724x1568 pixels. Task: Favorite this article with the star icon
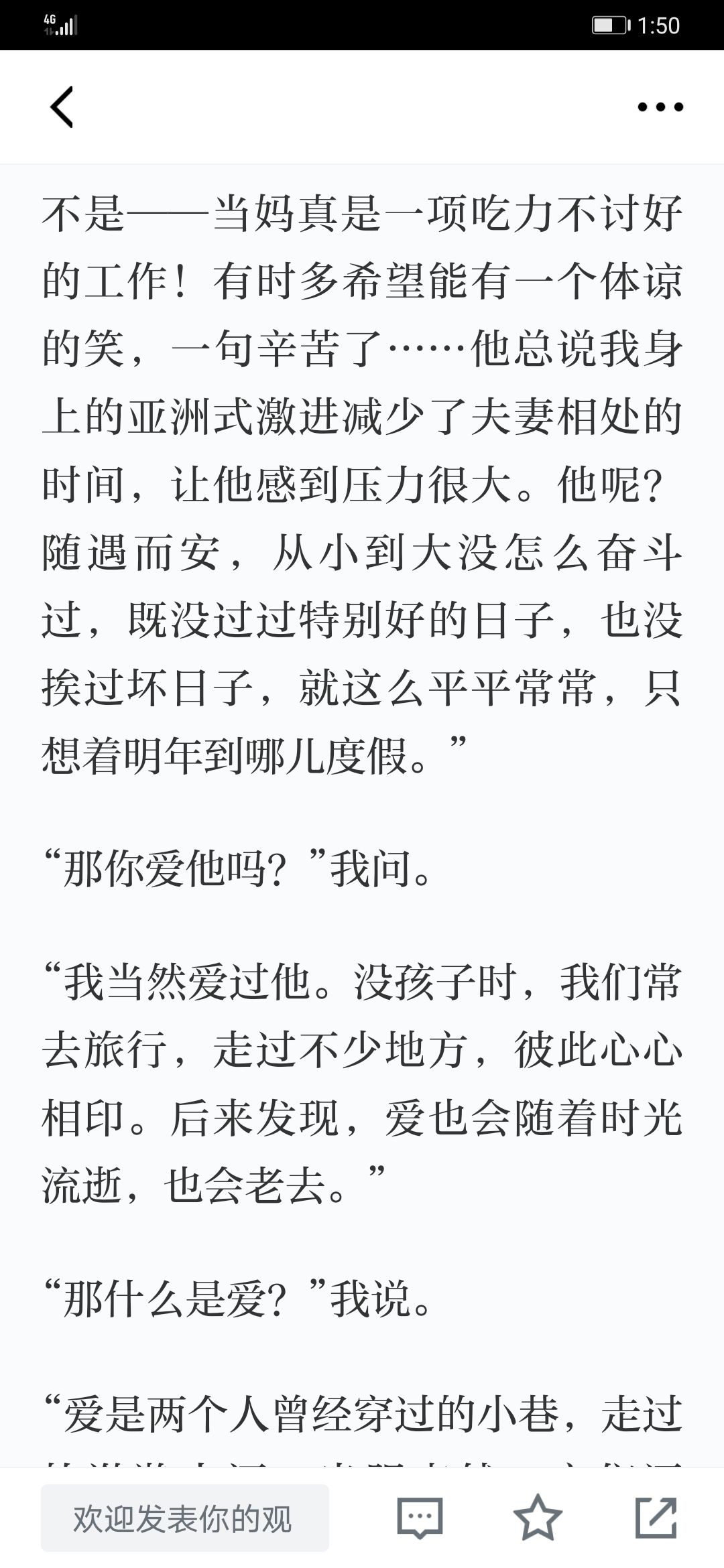click(x=538, y=1518)
